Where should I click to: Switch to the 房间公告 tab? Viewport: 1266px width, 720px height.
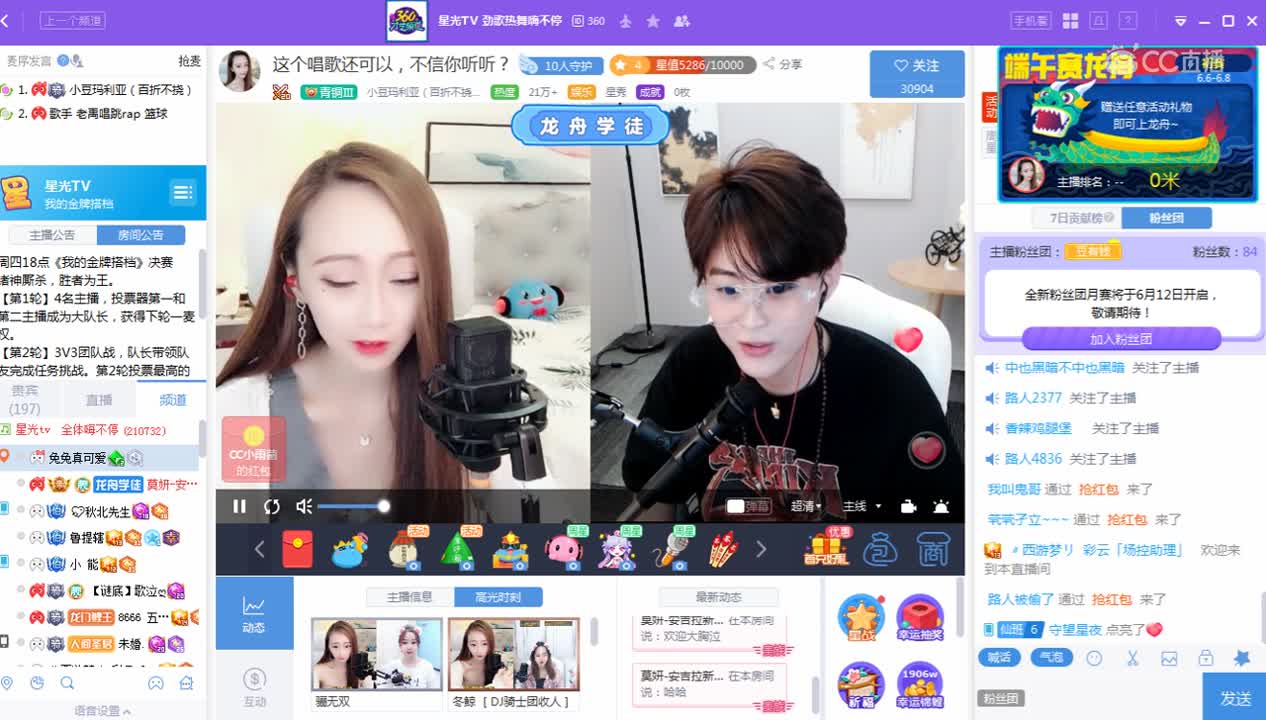[141, 235]
